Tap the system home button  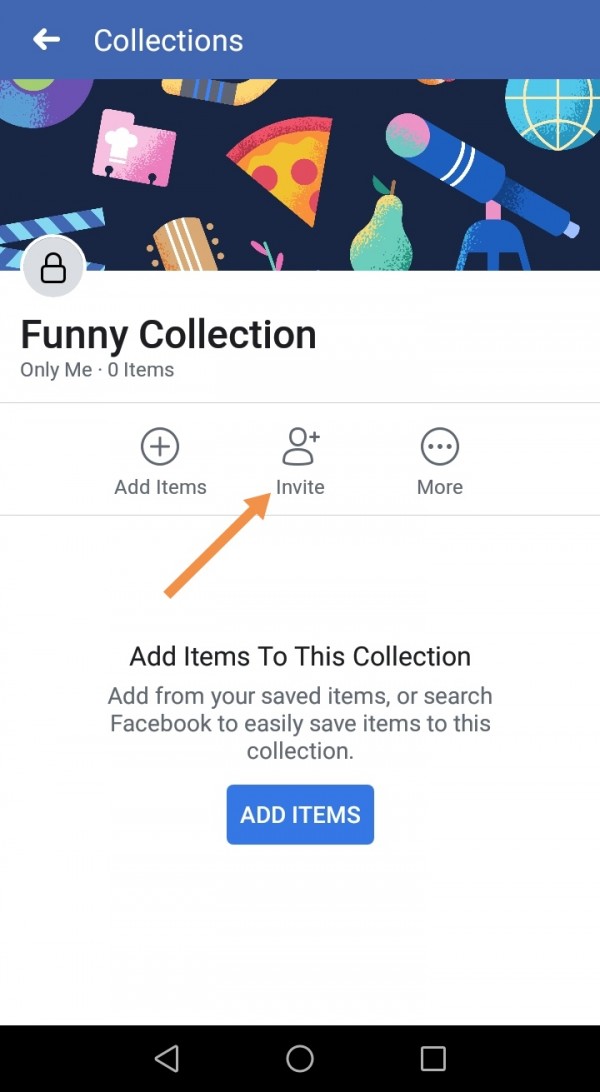[300, 1058]
